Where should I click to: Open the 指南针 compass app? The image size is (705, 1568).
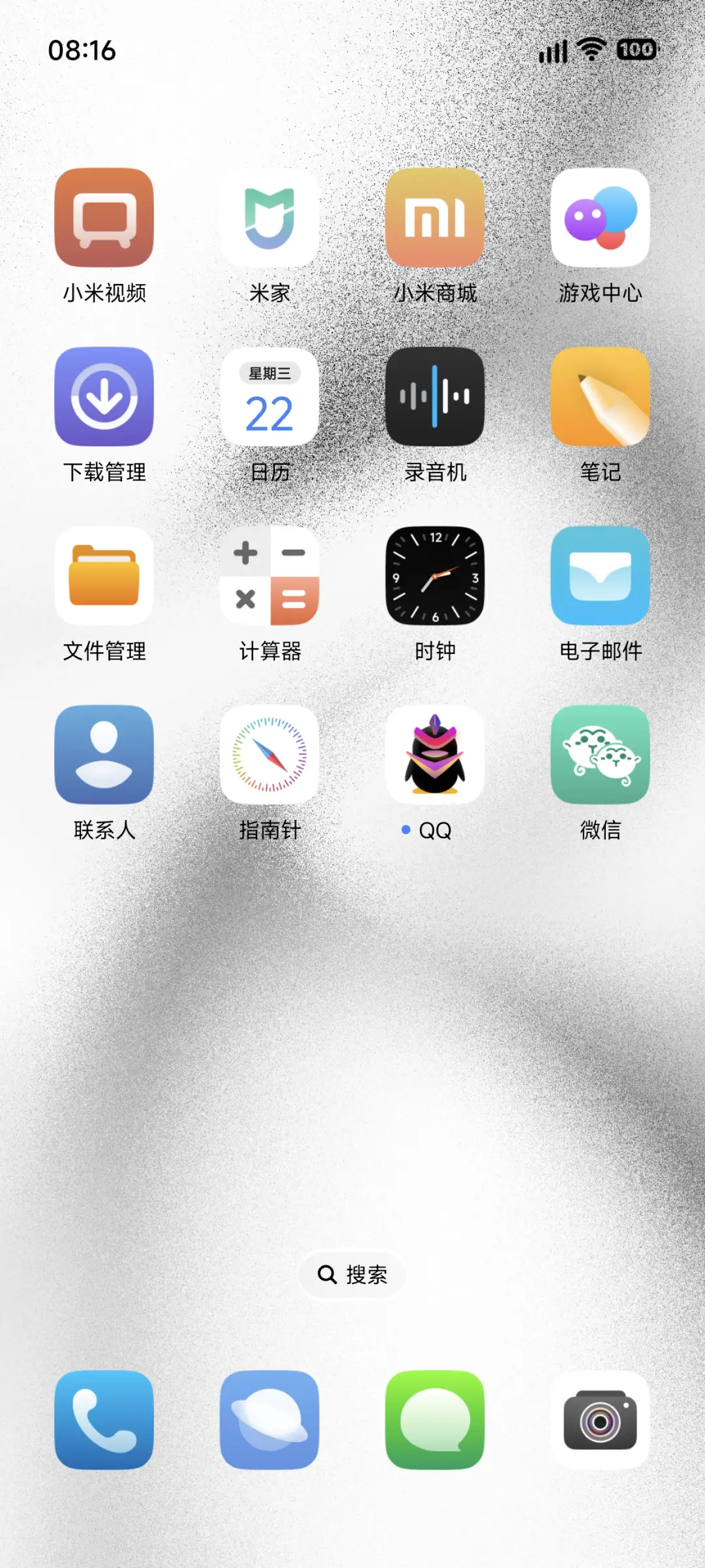pyautogui.click(x=270, y=755)
